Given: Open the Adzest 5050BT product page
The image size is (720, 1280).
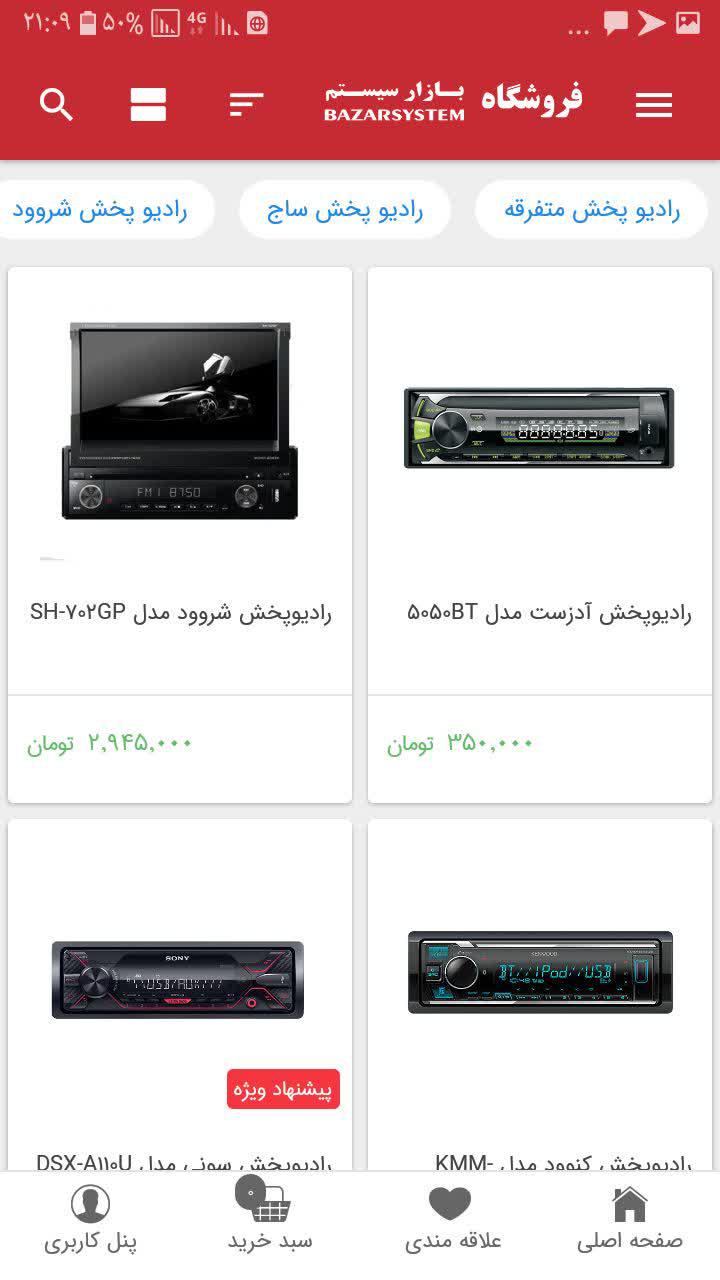Looking at the screenshot, I should click(540, 612).
